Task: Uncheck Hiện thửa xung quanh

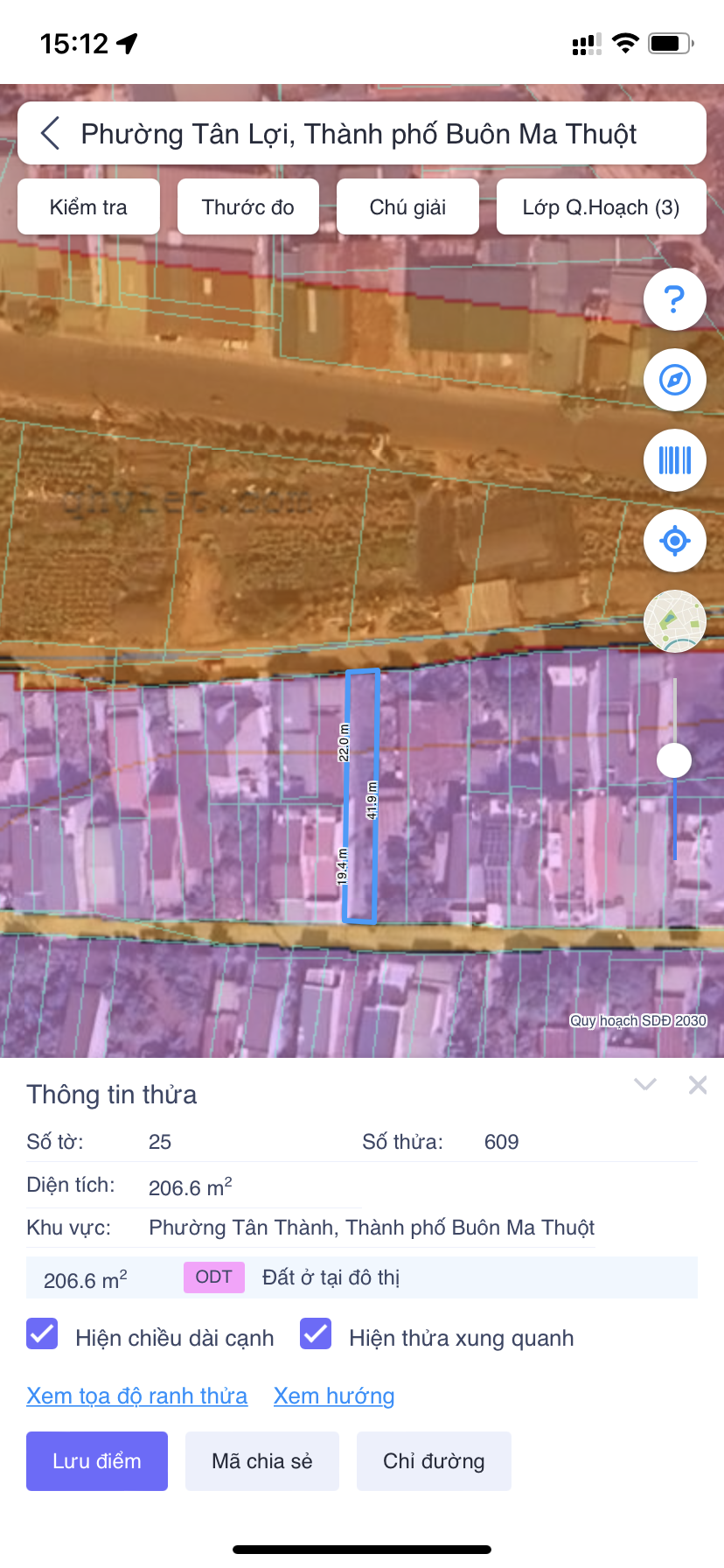Action: point(316,1334)
